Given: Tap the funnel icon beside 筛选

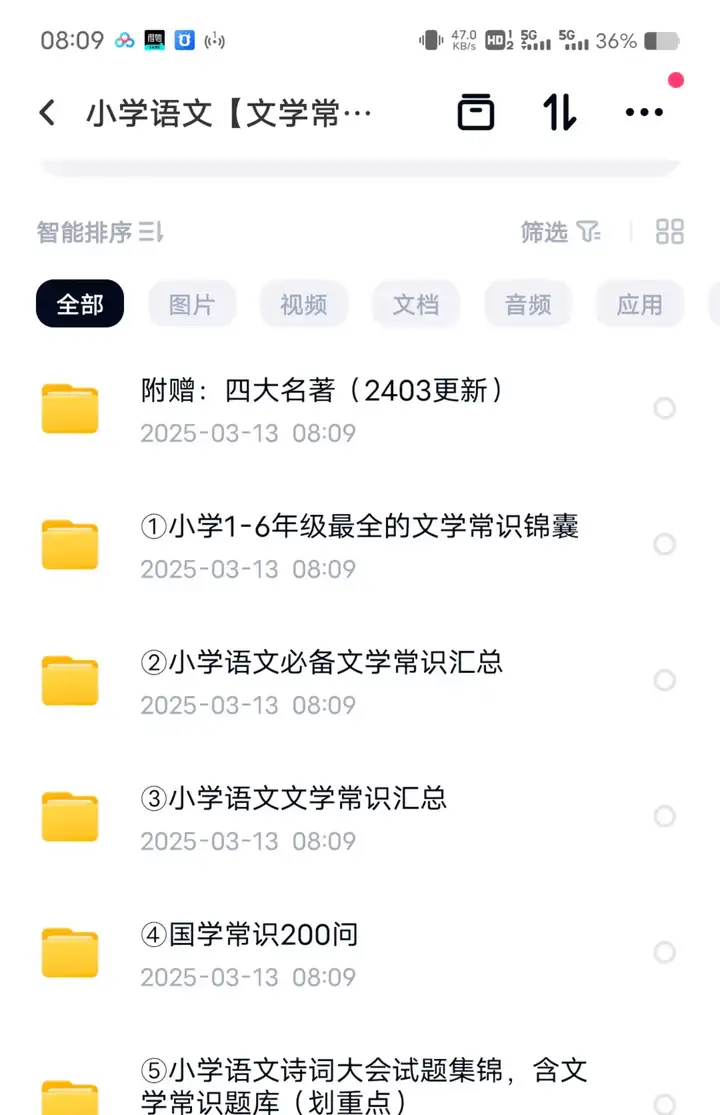Looking at the screenshot, I should tap(585, 232).
